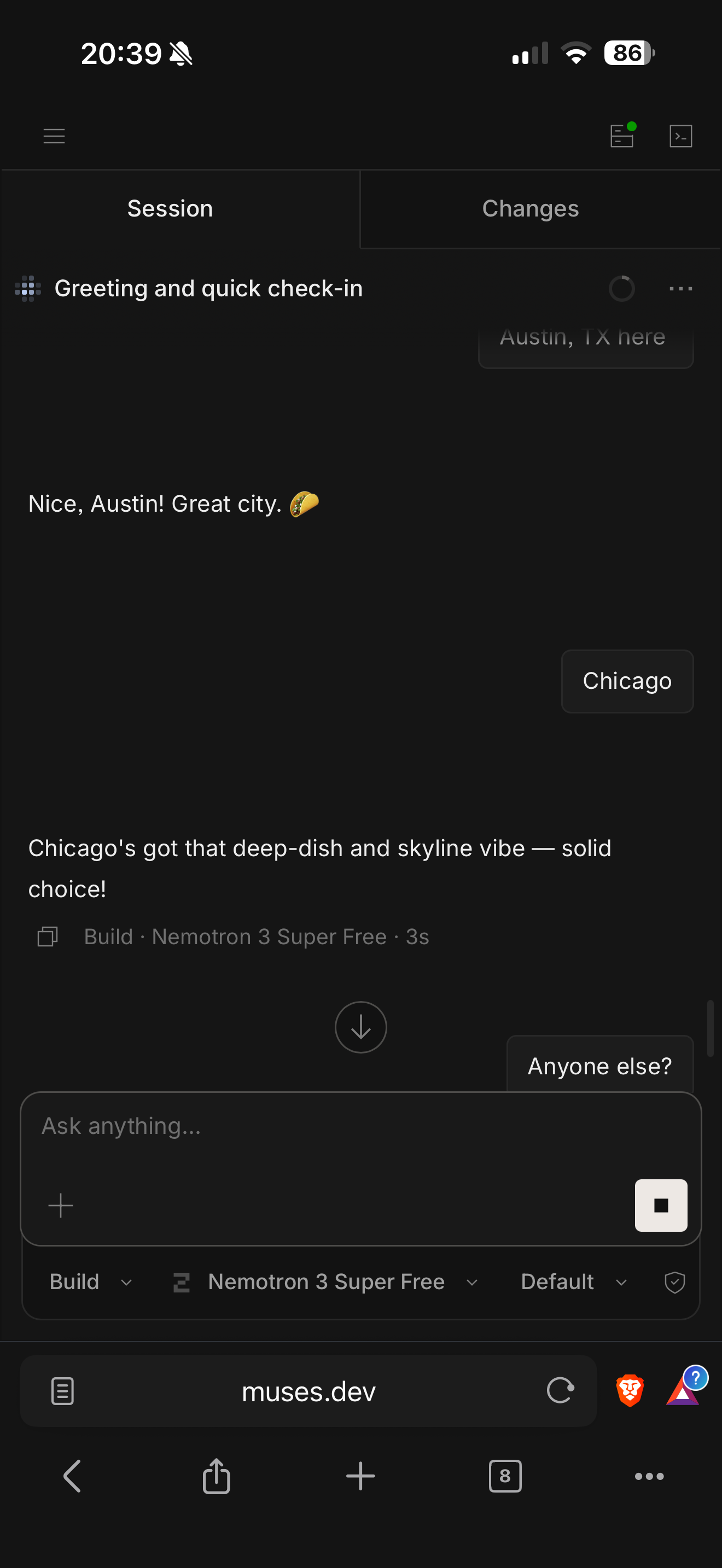The height and width of the screenshot is (1568, 722).
Task: Open a new browser tab with plus icon
Action: coord(361,1476)
